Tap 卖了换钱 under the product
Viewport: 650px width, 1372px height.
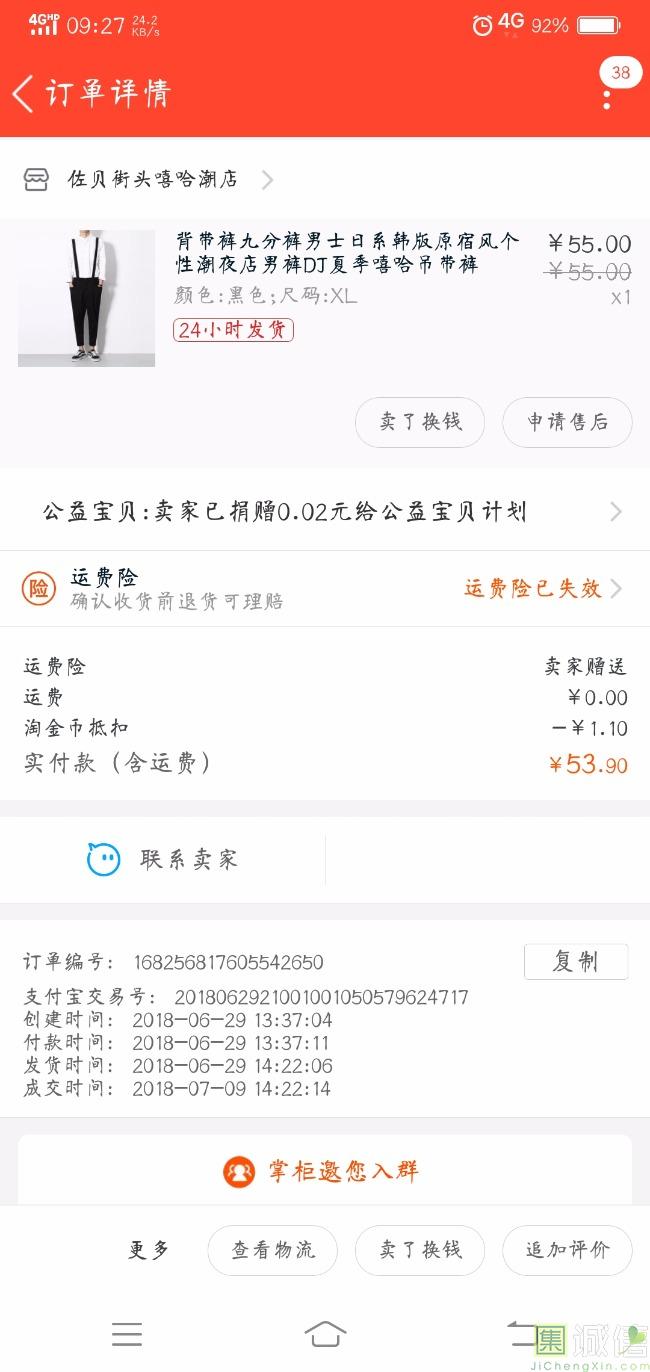(x=420, y=422)
